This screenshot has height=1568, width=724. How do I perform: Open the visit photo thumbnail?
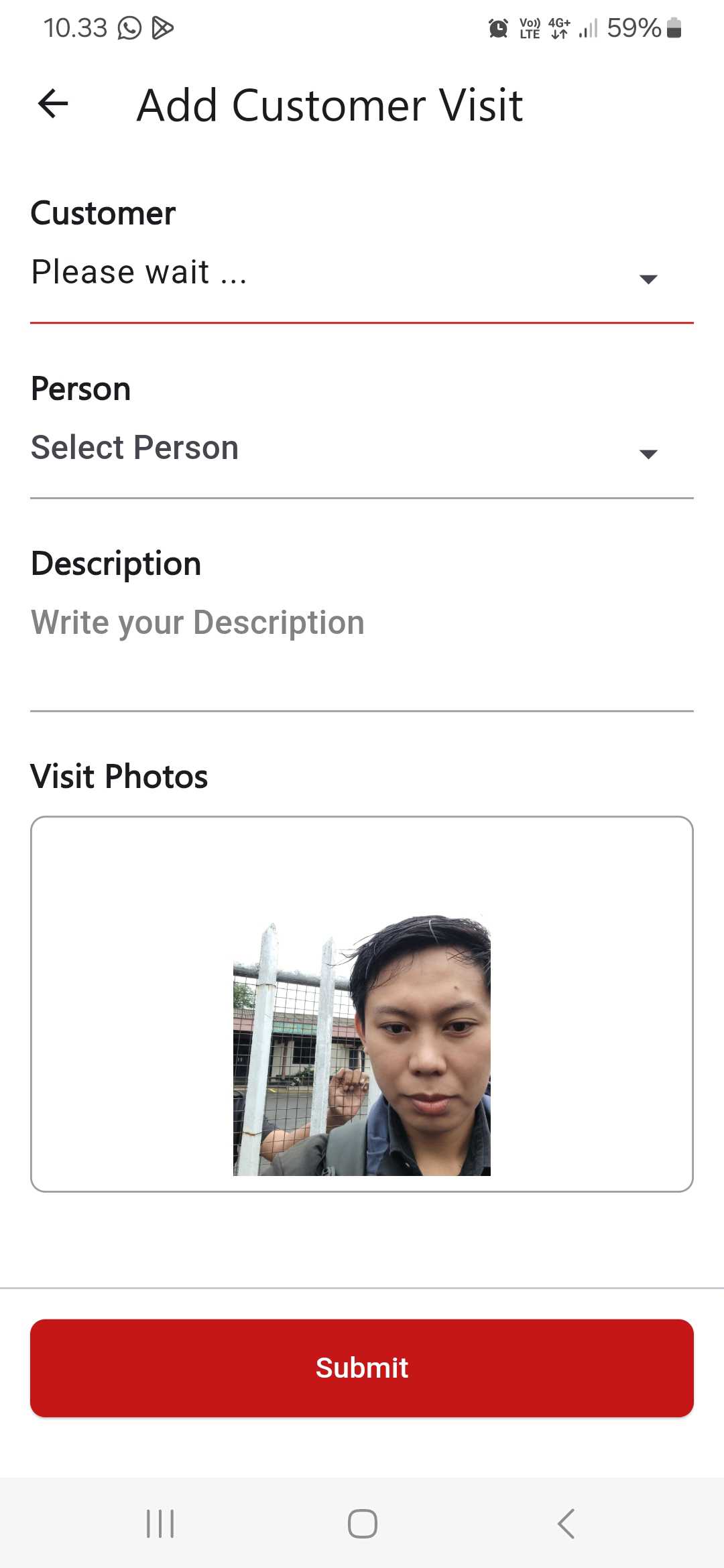pyautogui.click(x=362, y=1045)
